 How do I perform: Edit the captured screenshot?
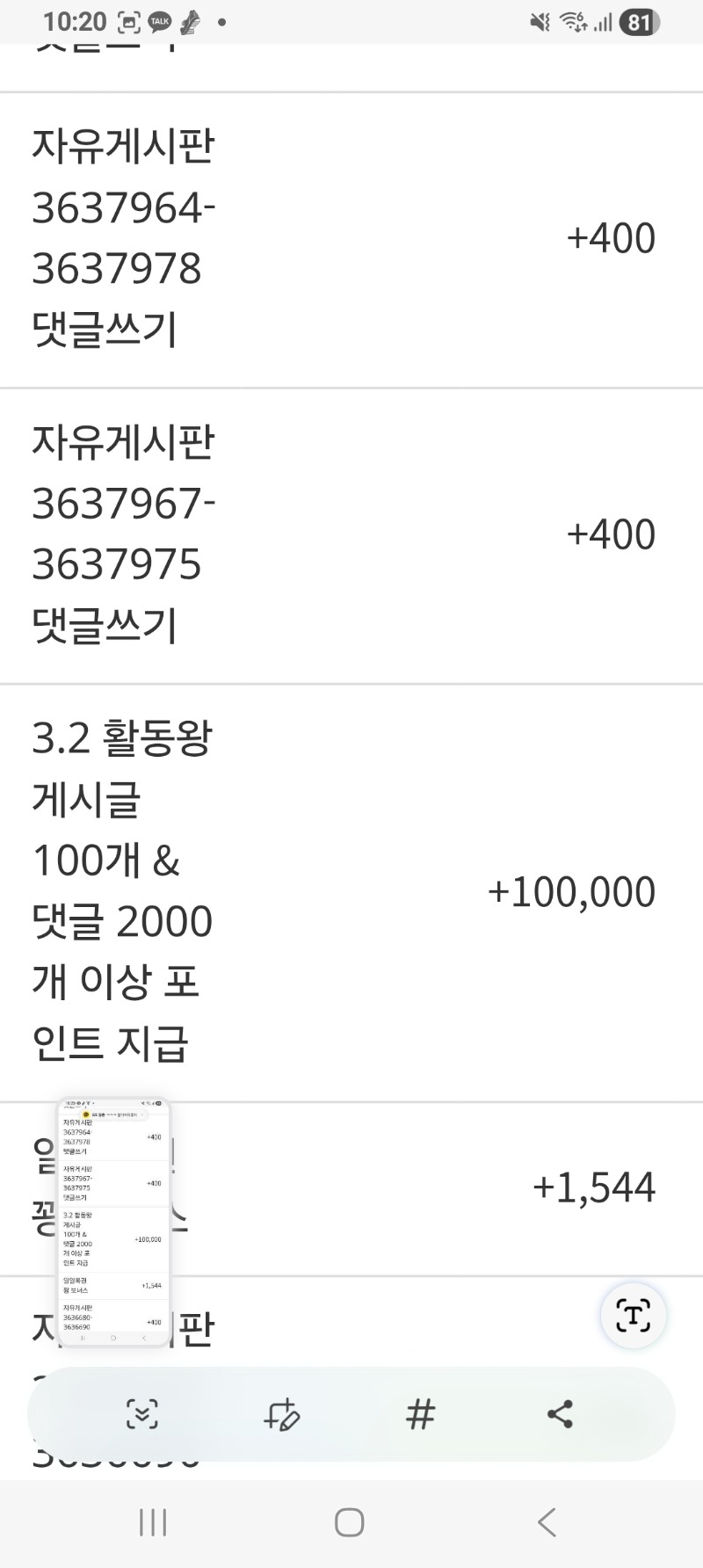(282, 1414)
